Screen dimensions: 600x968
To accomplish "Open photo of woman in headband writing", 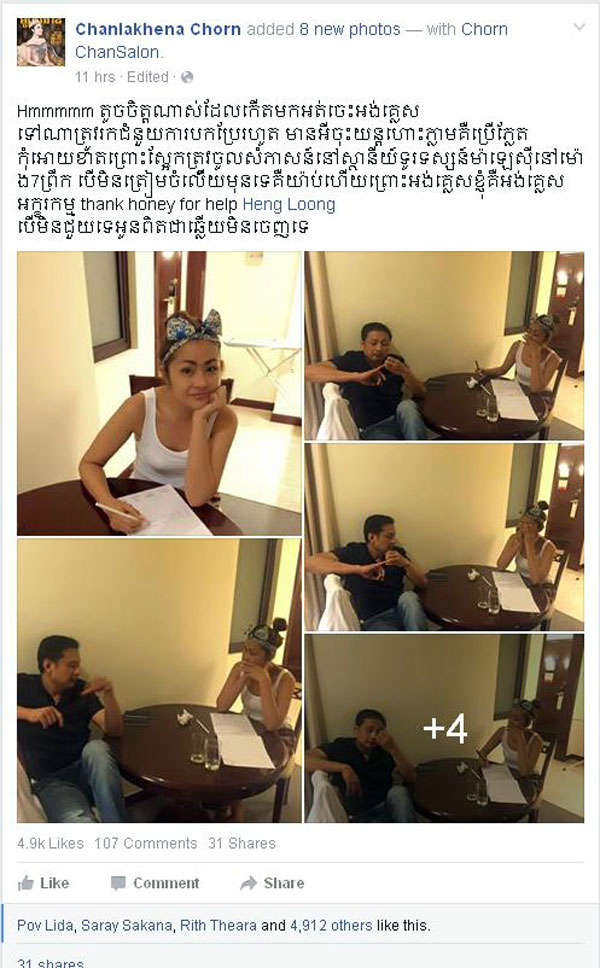I will (x=159, y=393).
